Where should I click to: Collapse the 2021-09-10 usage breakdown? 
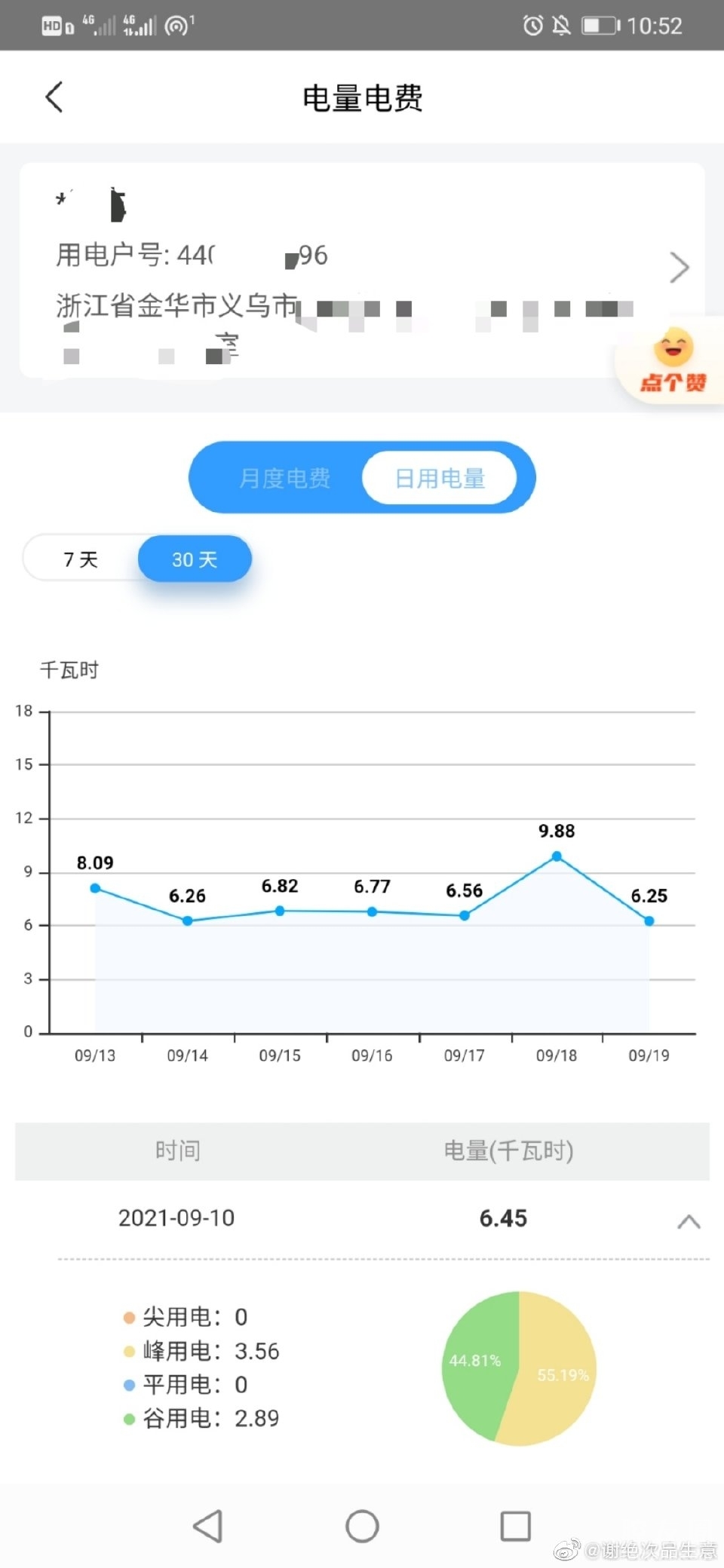(688, 1220)
